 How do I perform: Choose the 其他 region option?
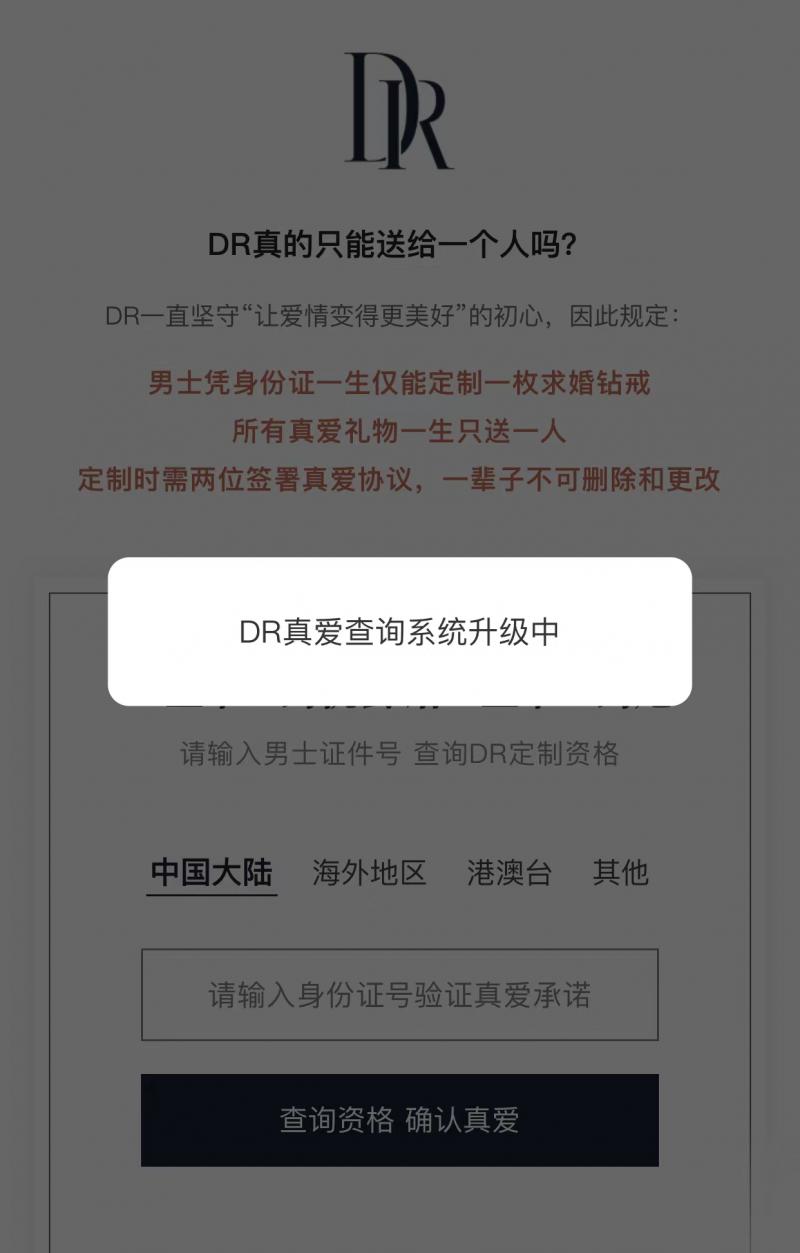[x=622, y=871]
